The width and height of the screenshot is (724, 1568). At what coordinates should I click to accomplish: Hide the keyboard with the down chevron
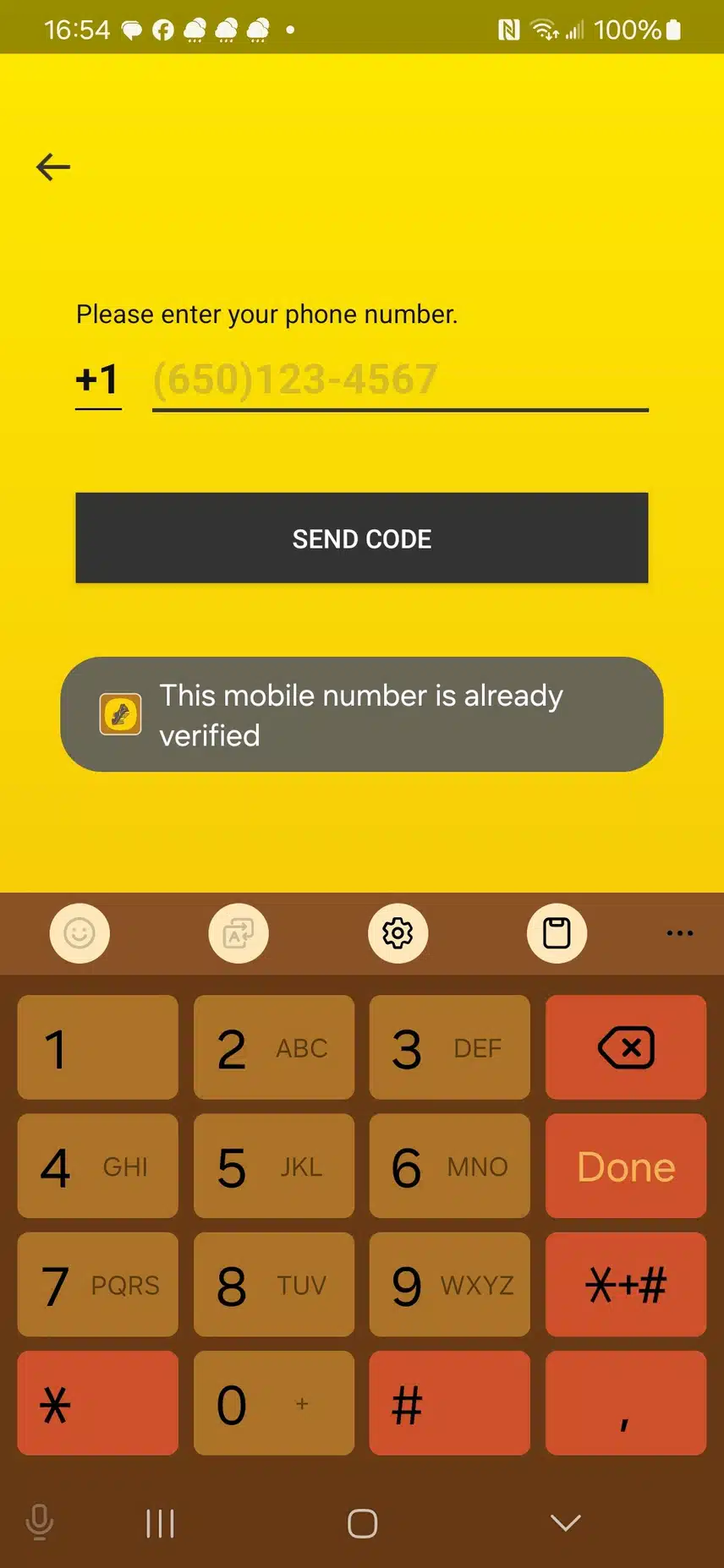[565, 1523]
